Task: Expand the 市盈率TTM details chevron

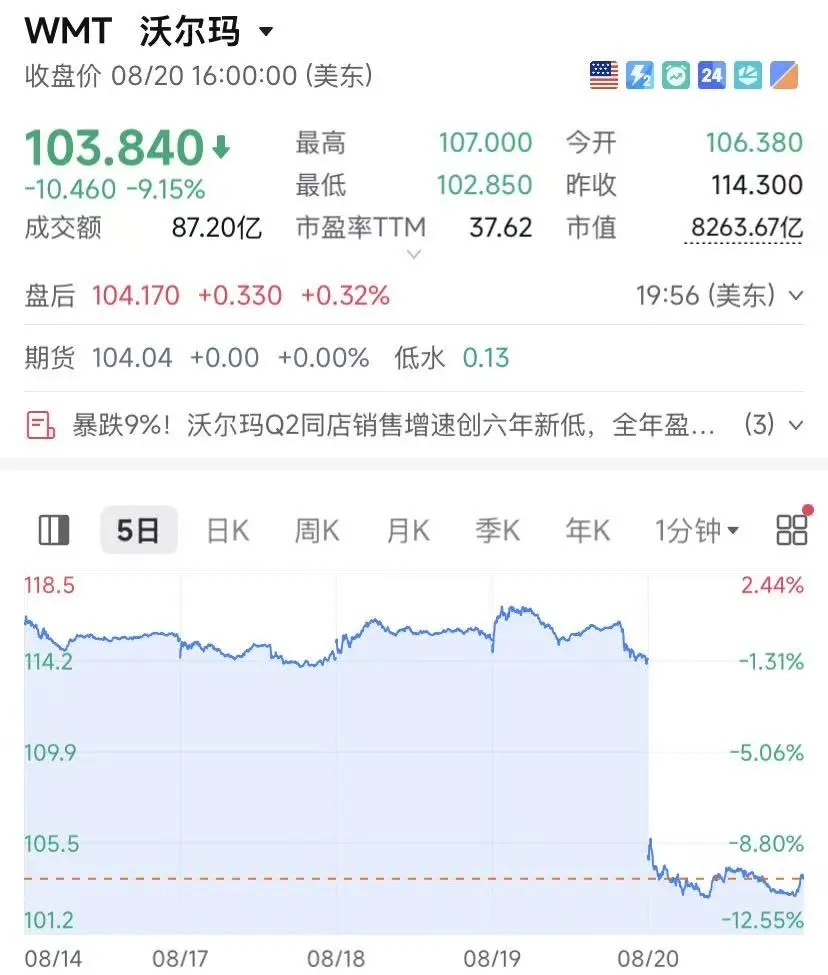Action: (413, 254)
